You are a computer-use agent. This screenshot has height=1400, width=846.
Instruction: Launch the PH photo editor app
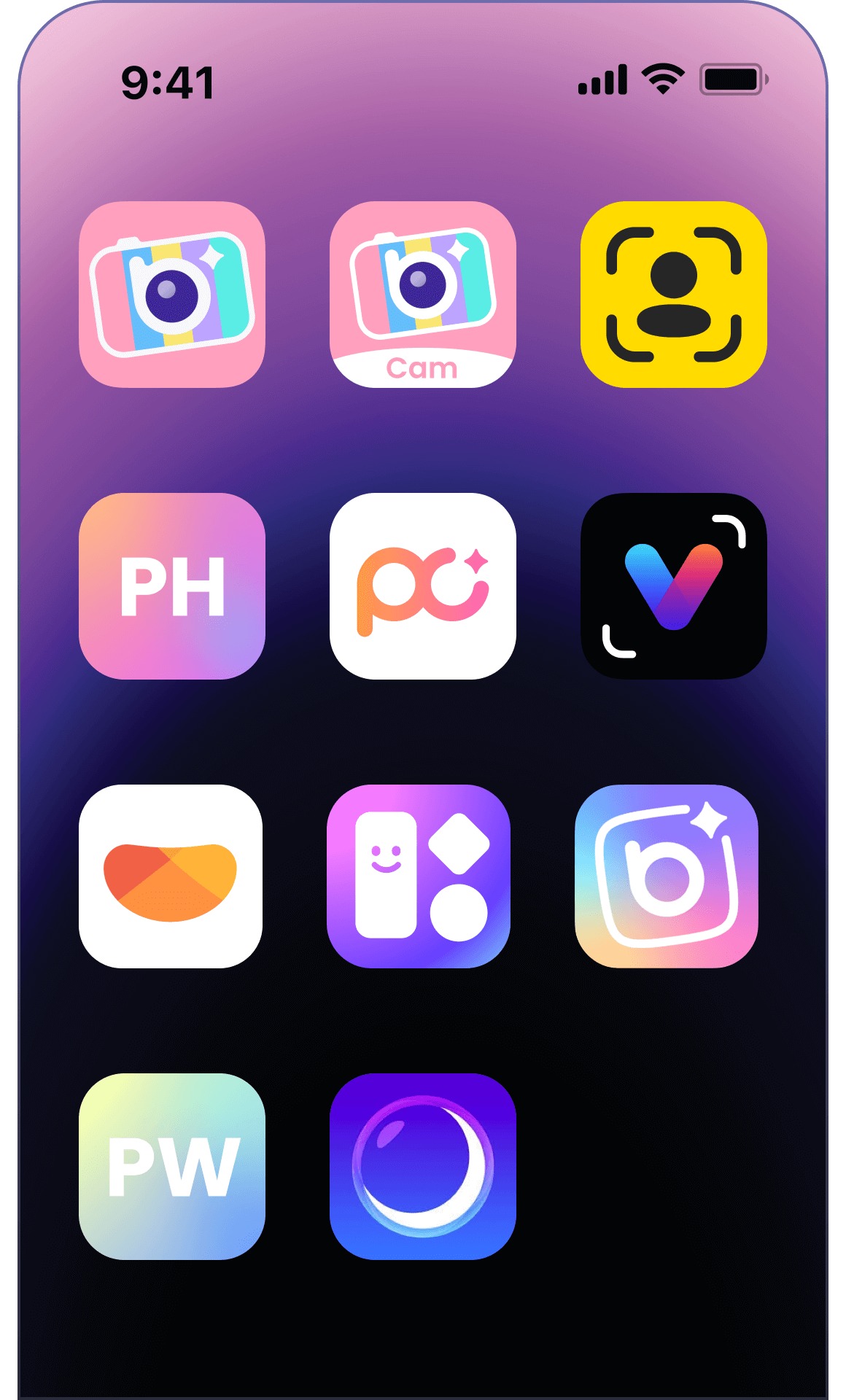[172, 586]
